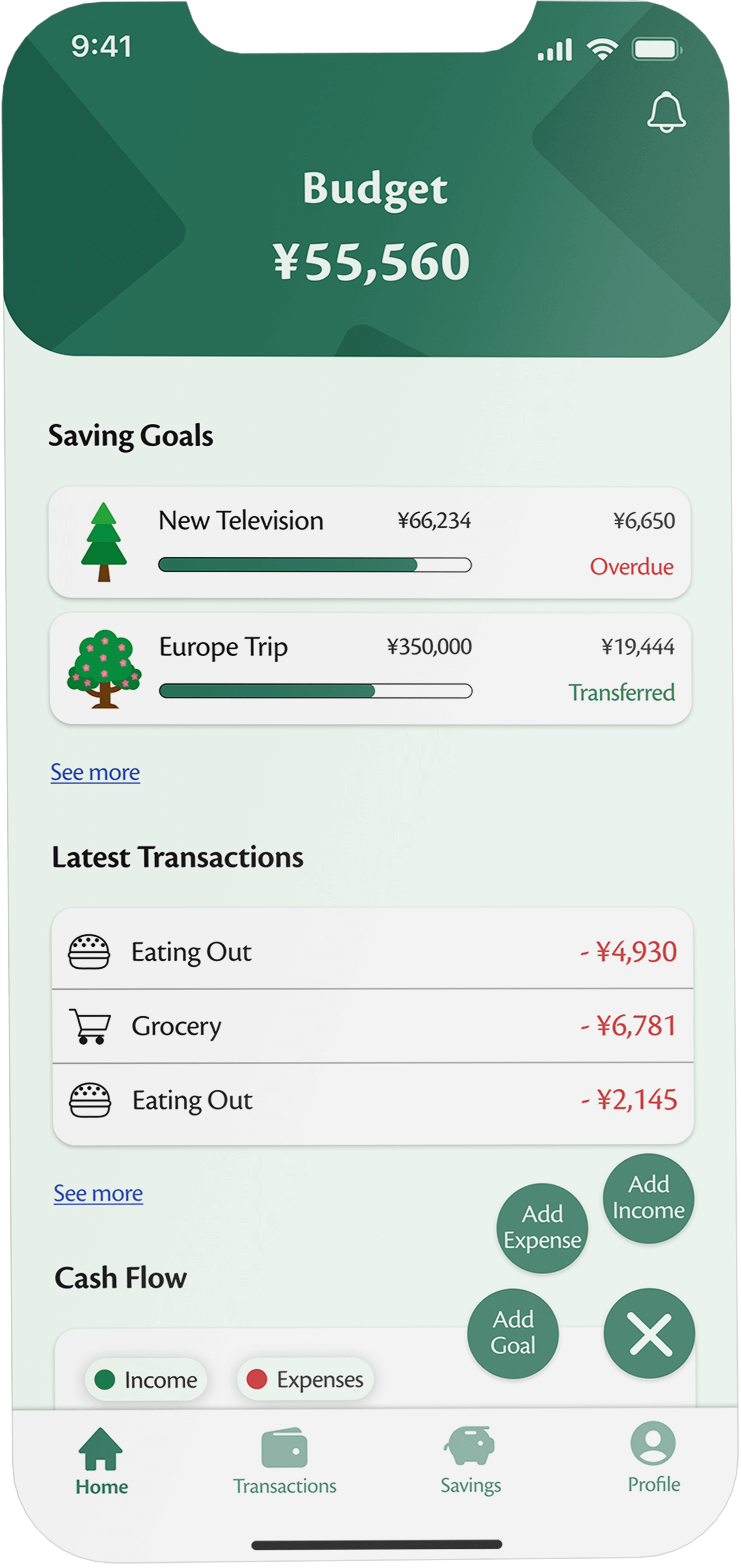Open the Europe Trip saving goal

click(370, 669)
